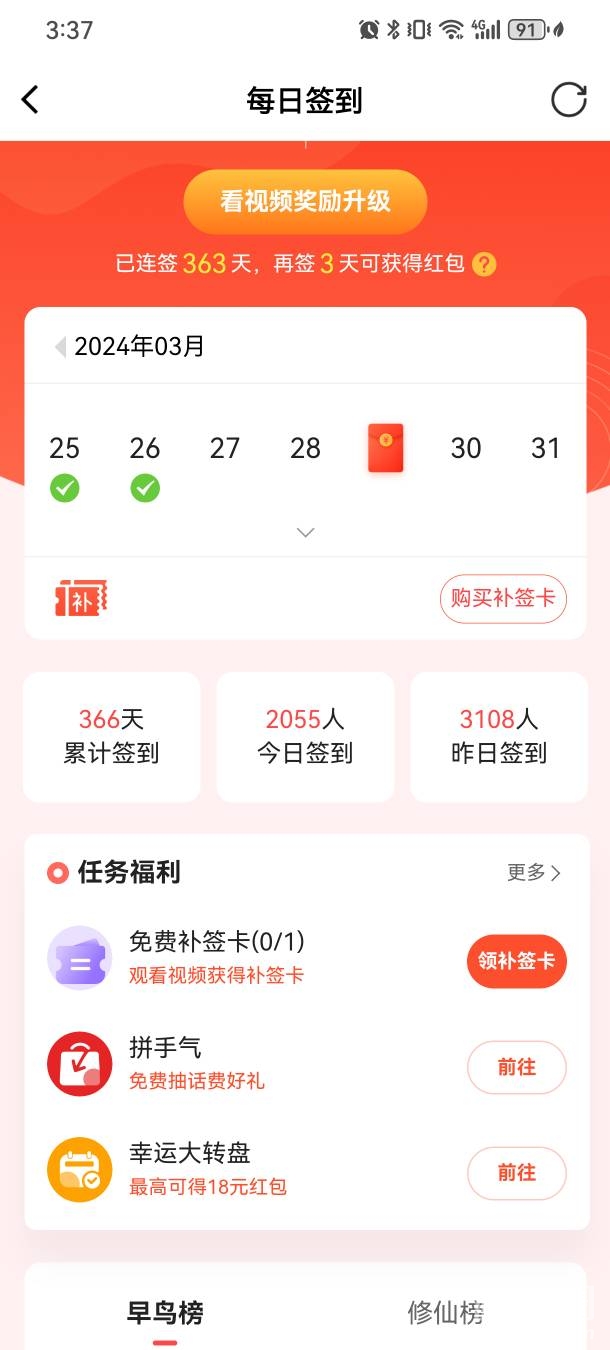Tap 前往 next to 拼手气
This screenshot has height=1350, width=610.
click(x=516, y=1067)
